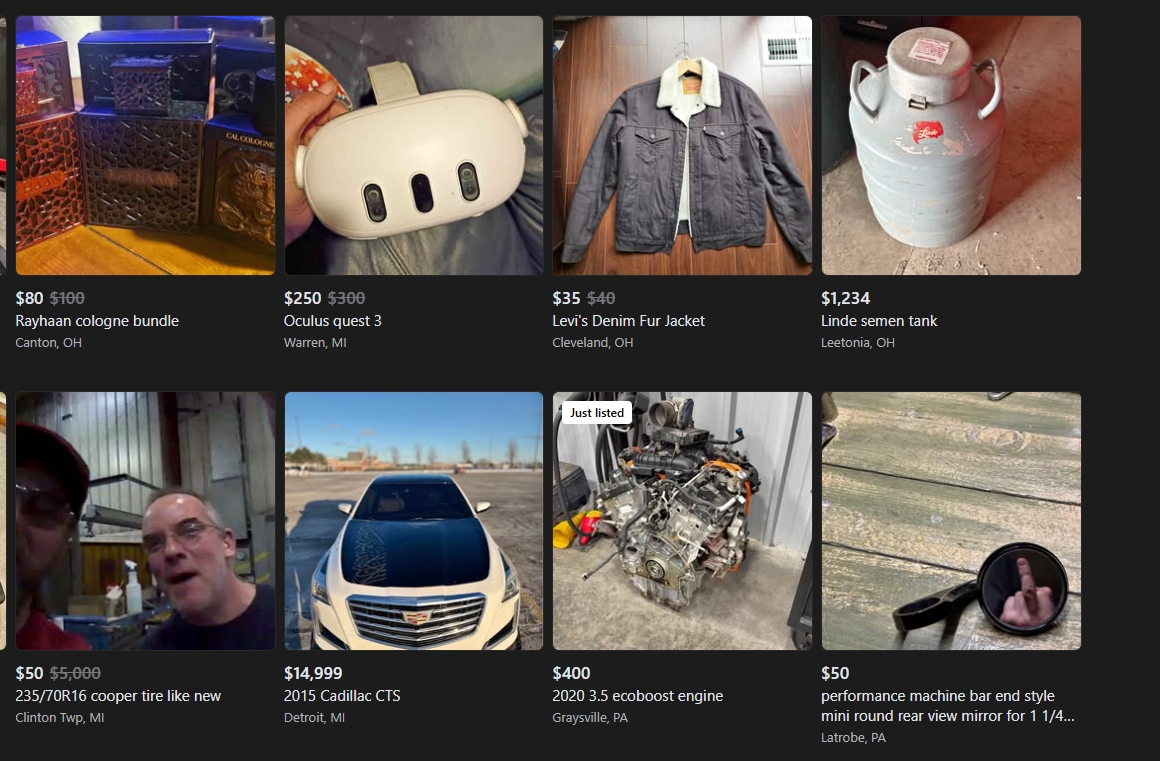View the Oculus quest 3 listing
The image size is (1160, 761).
click(x=413, y=146)
